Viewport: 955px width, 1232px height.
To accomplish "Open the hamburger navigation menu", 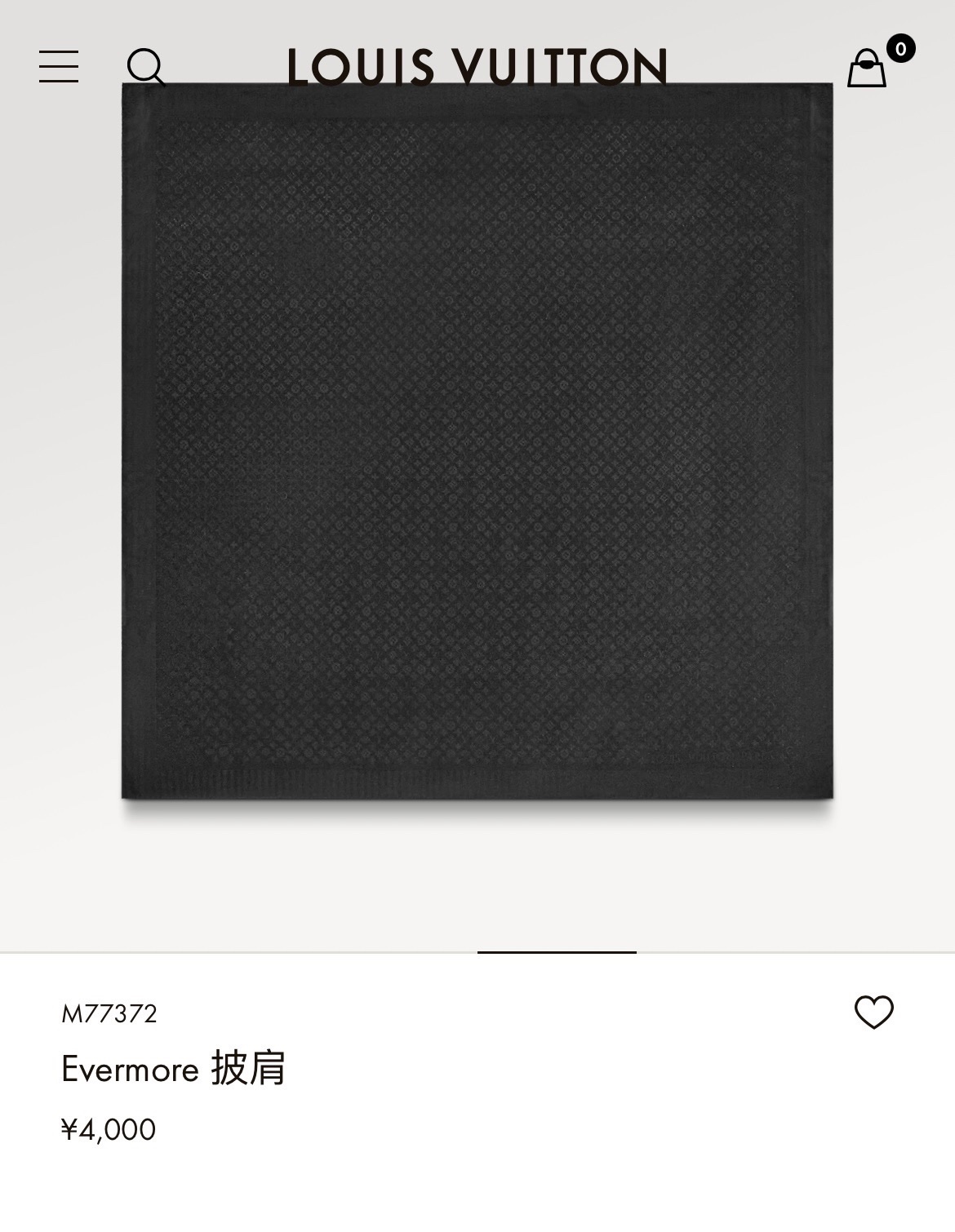I will coord(59,67).
